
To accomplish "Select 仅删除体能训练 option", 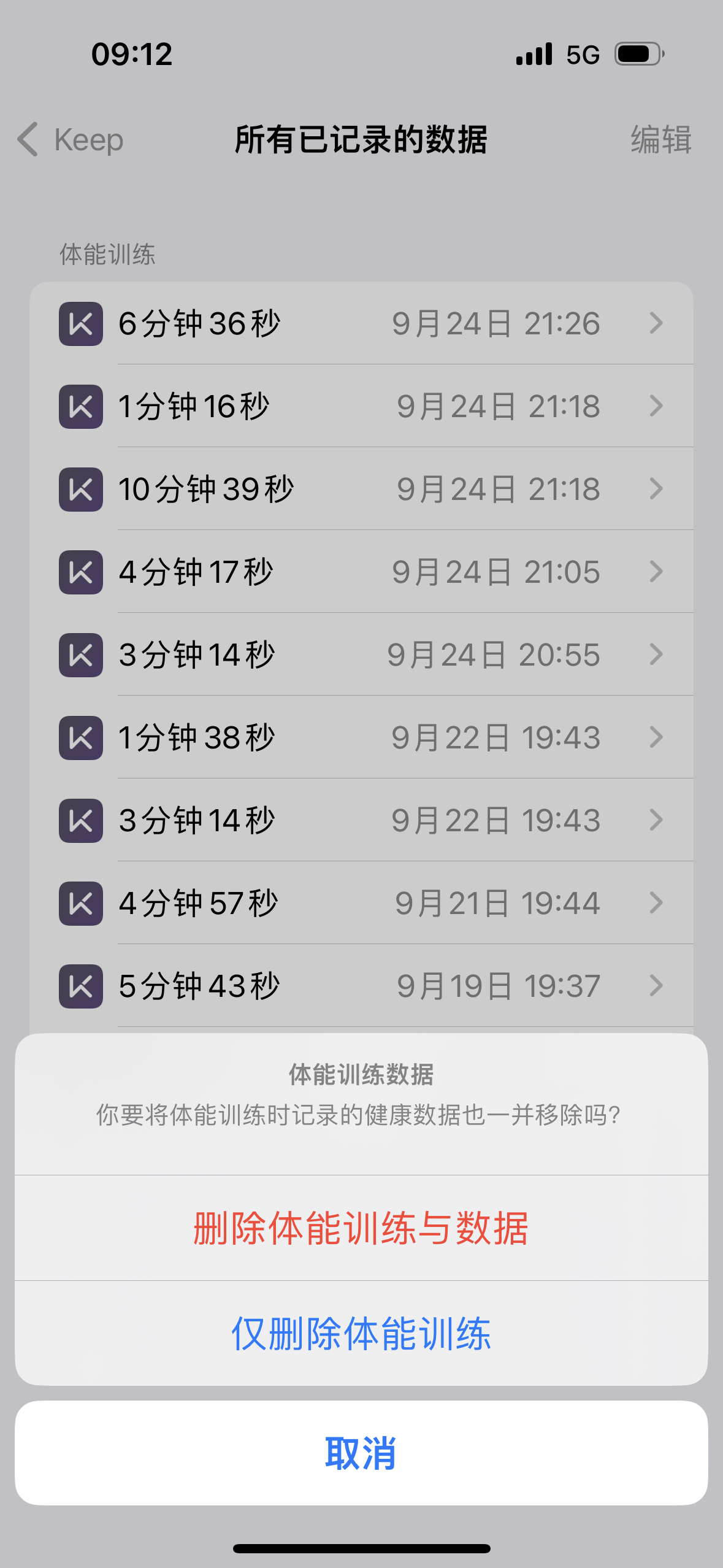I will pos(361,1334).
